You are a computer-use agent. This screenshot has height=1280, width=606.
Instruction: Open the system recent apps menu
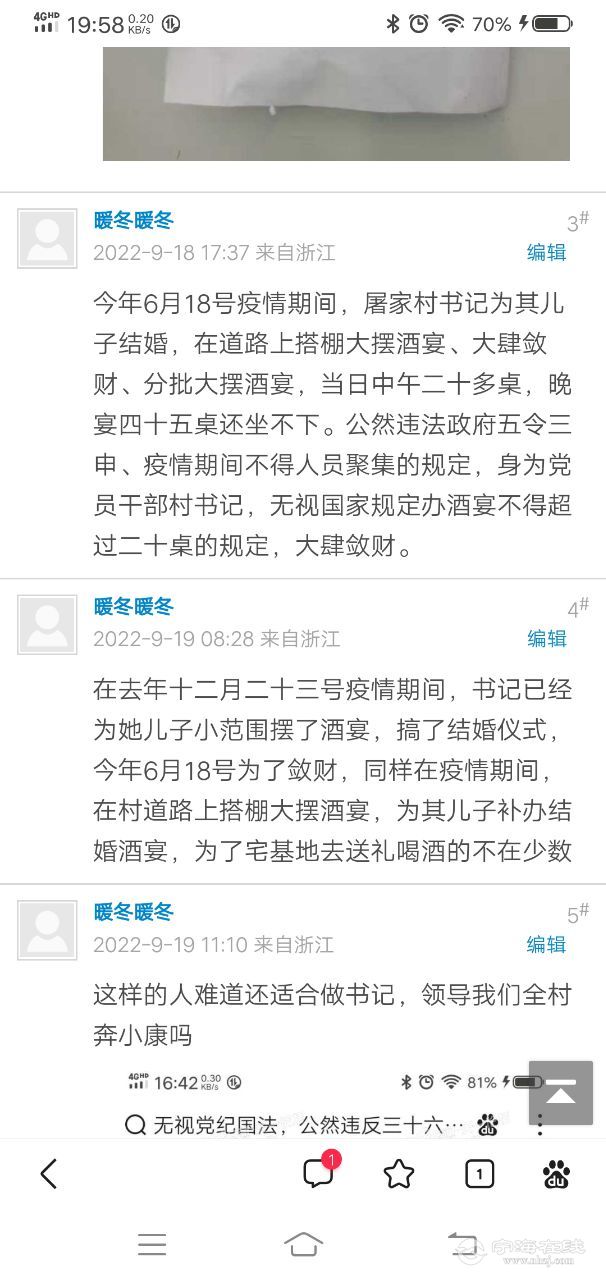pyautogui.click(x=152, y=1243)
